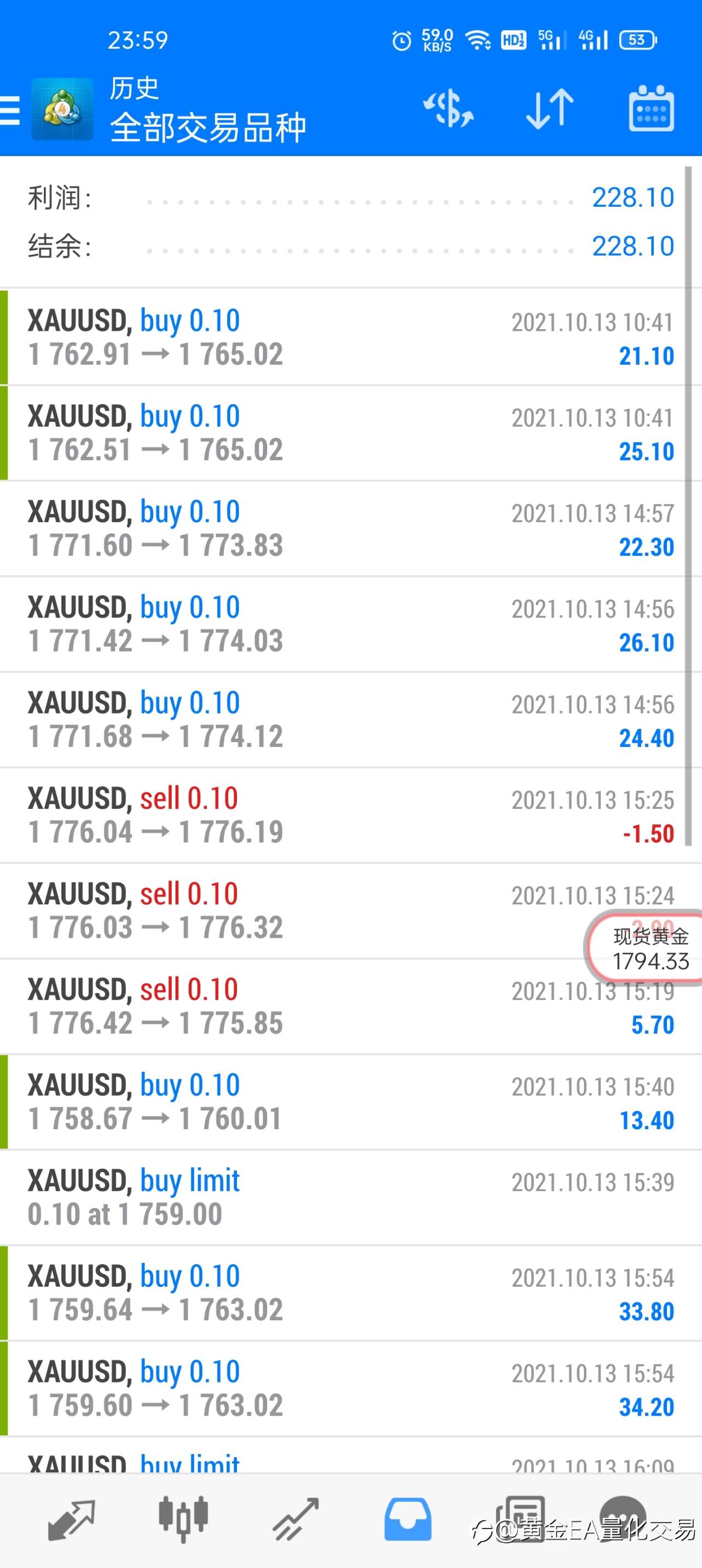Open the symbol filter dollar icon
The width and height of the screenshot is (702, 1568).
tap(448, 109)
